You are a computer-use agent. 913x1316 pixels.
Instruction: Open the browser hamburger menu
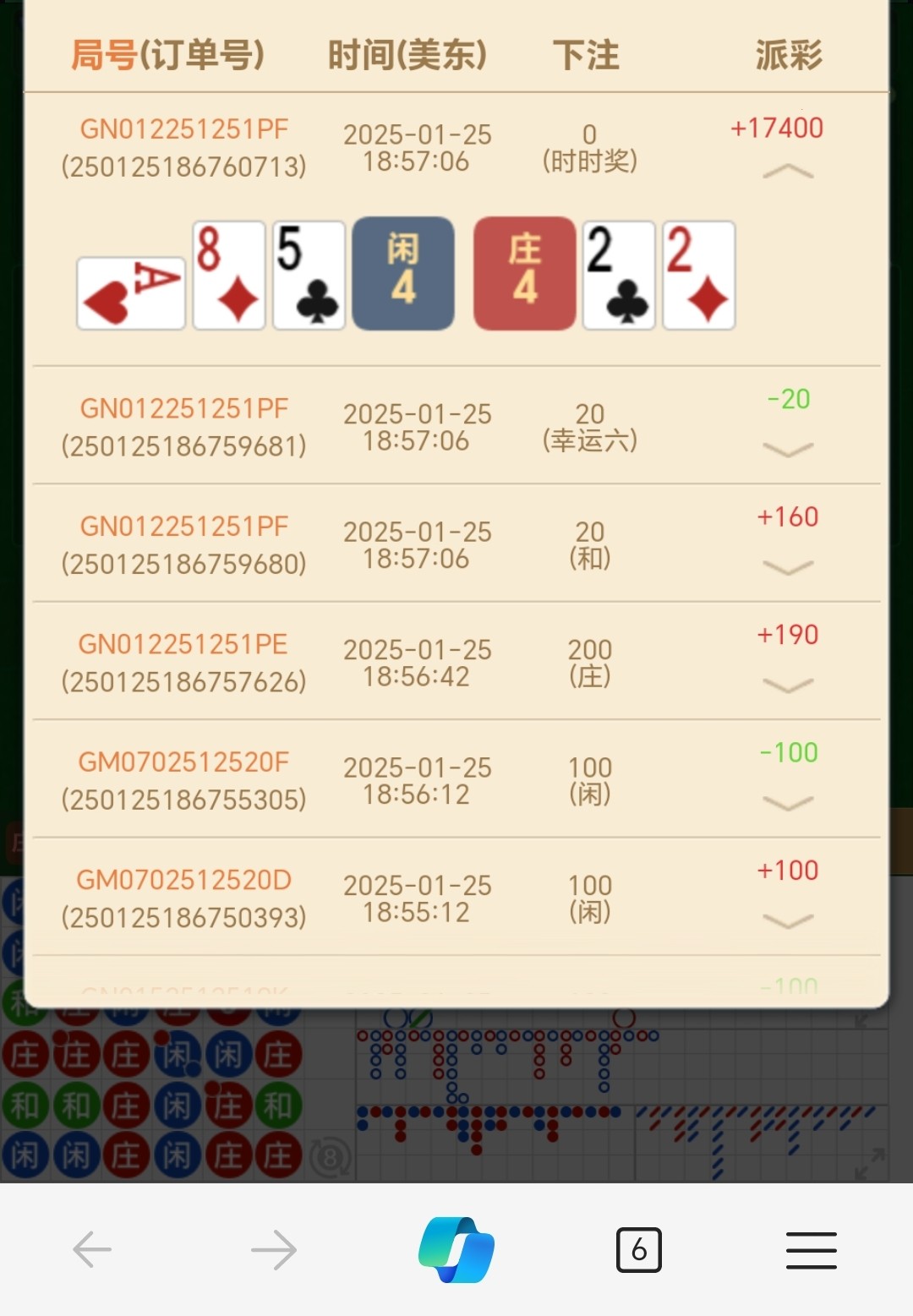(x=811, y=1249)
